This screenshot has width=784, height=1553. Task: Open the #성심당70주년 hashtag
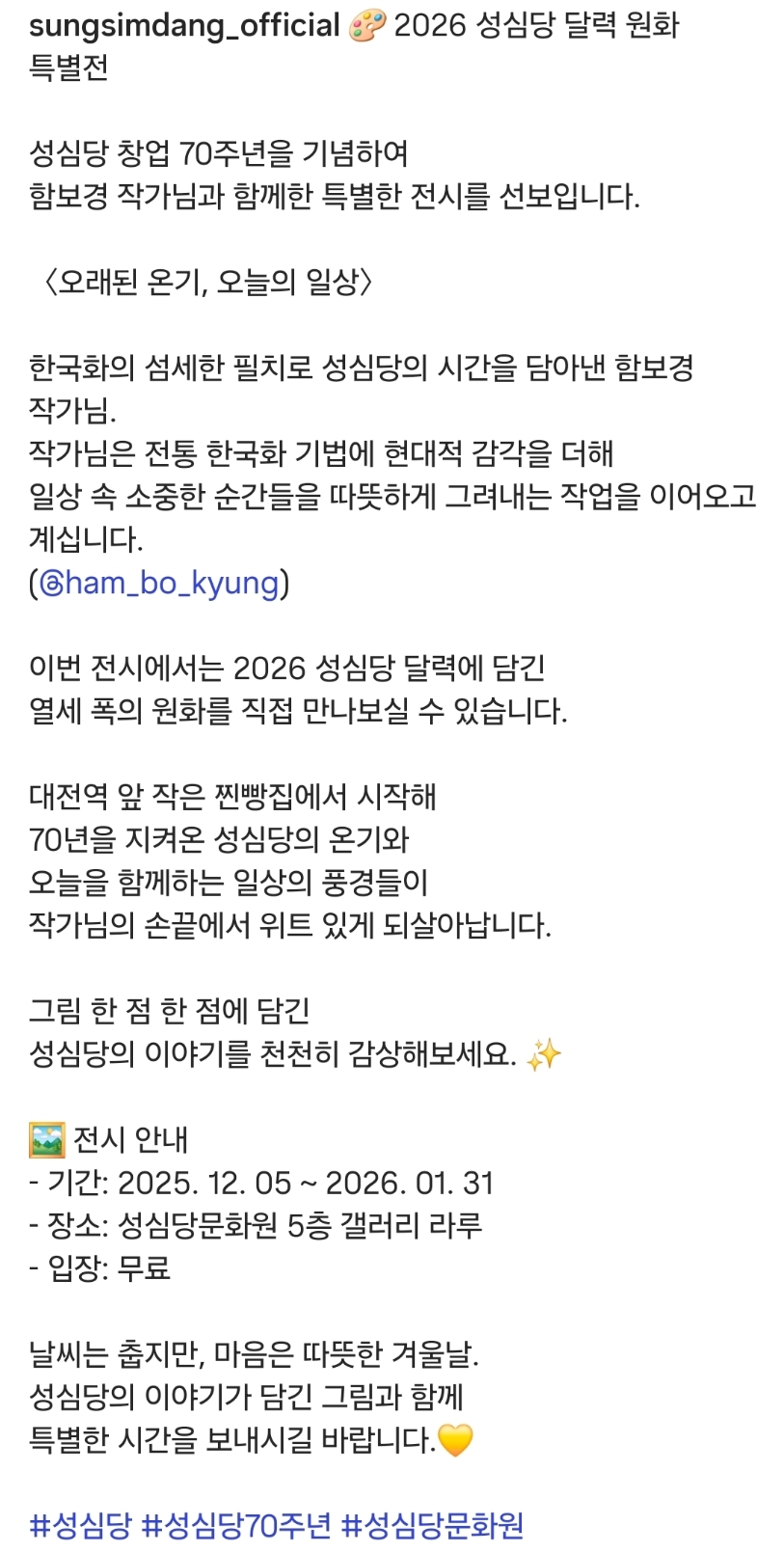point(236,1525)
